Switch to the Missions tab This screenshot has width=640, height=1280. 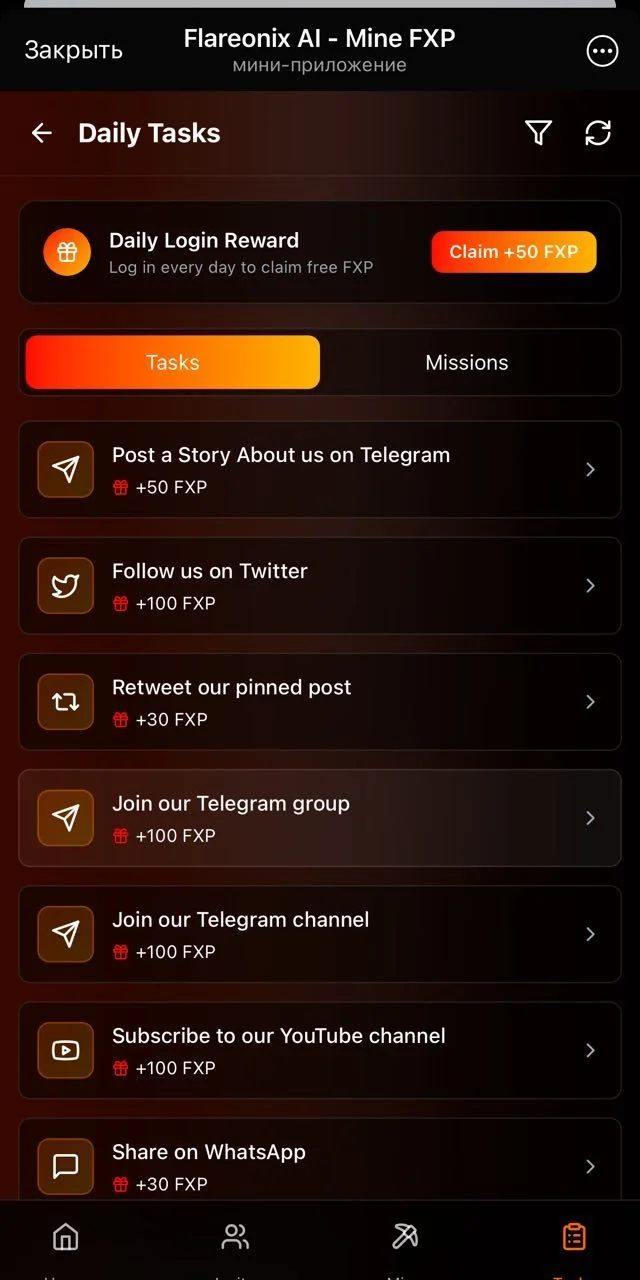(467, 362)
